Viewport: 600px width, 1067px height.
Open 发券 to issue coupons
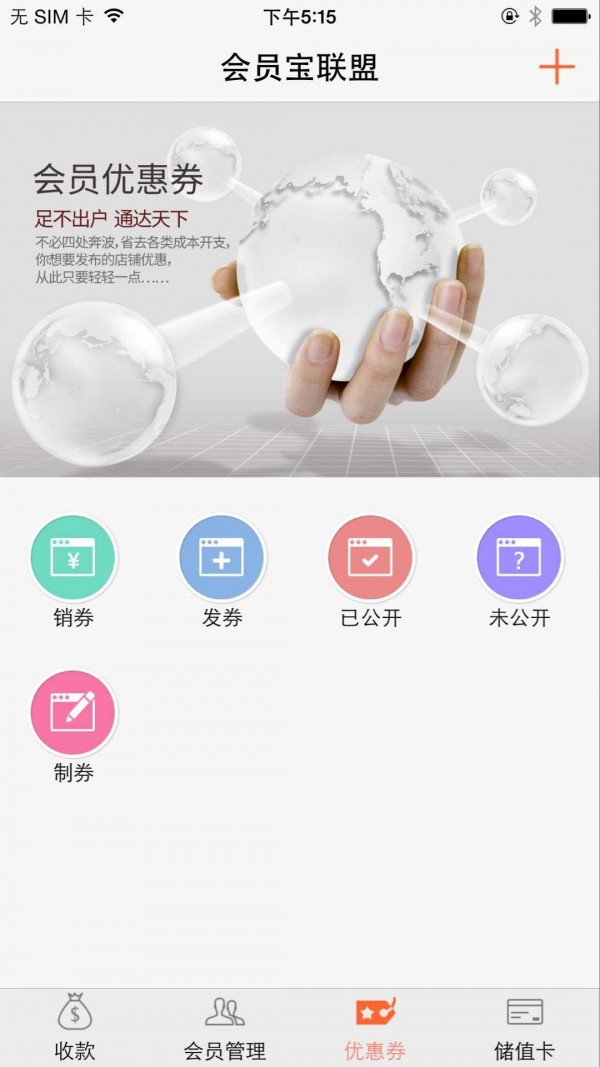[222, 559]
